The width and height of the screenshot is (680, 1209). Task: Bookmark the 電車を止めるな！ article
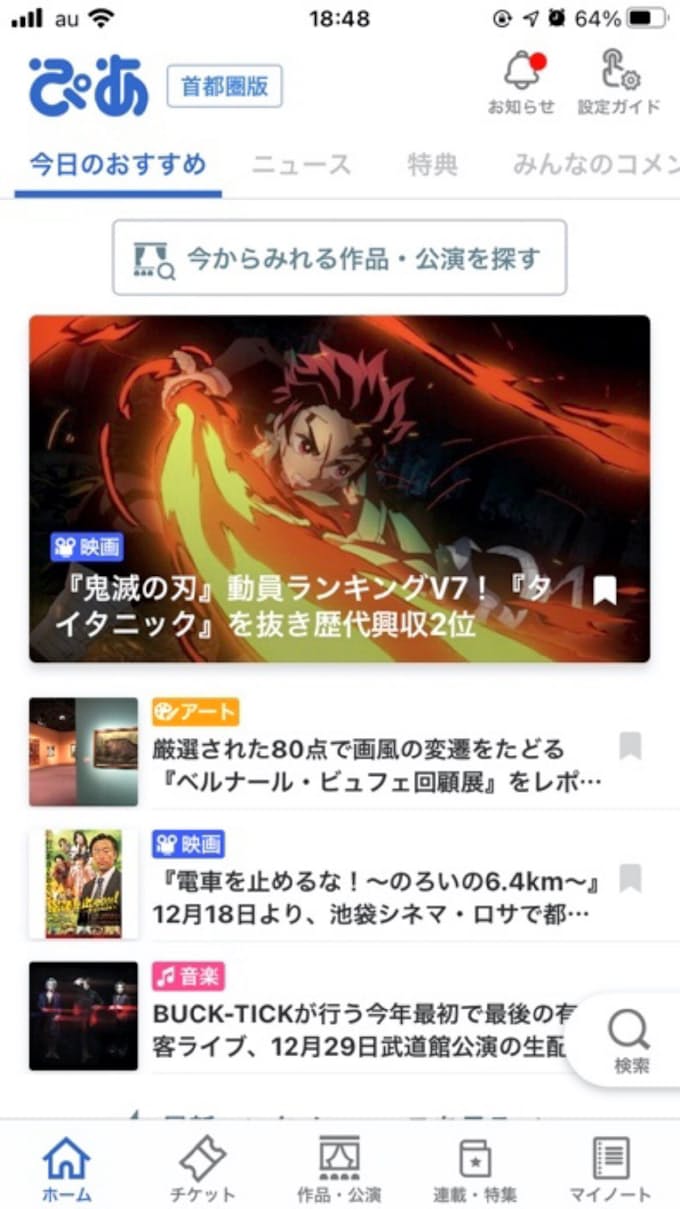click(629, 879)
